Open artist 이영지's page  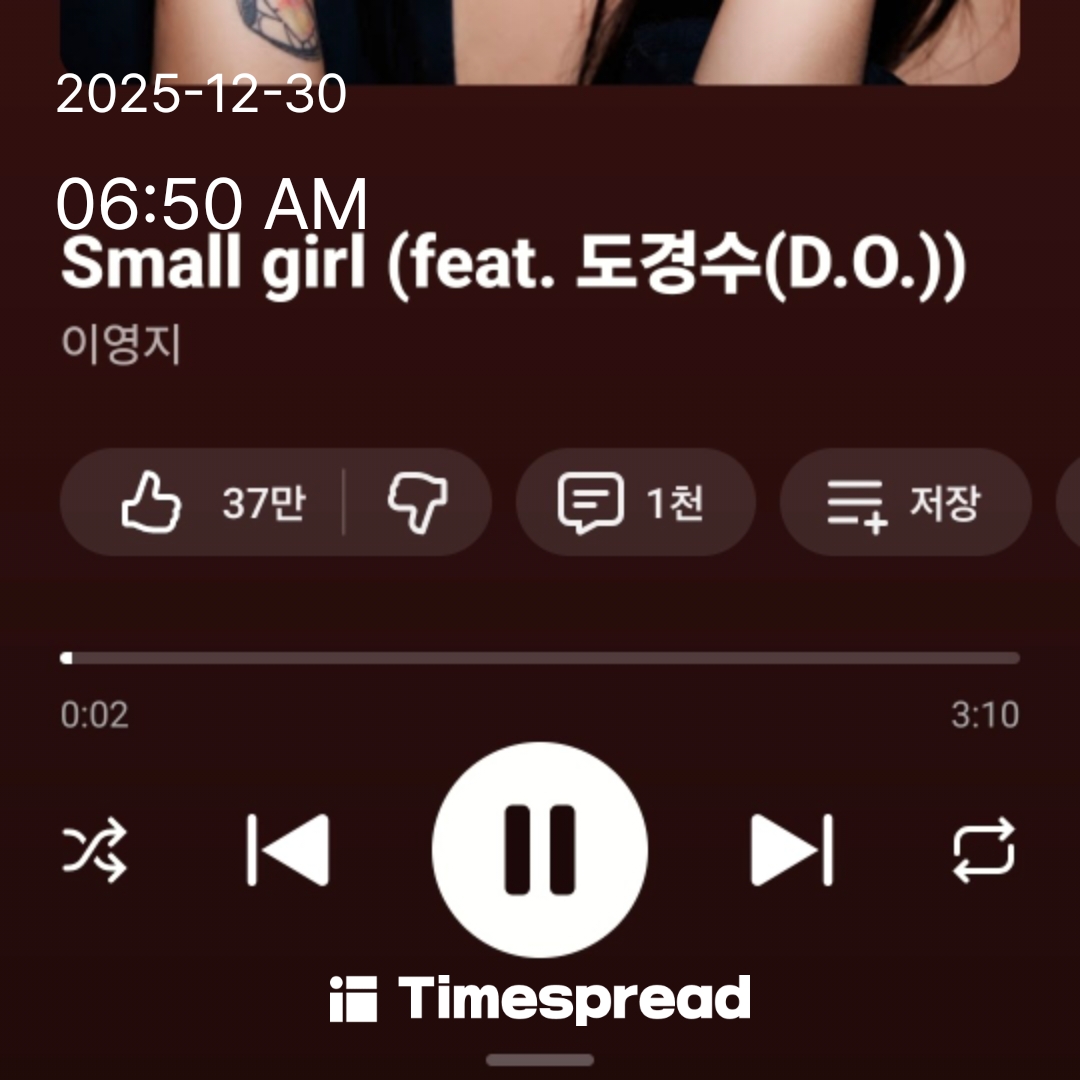pyautogui.click(x=120, y=345)
